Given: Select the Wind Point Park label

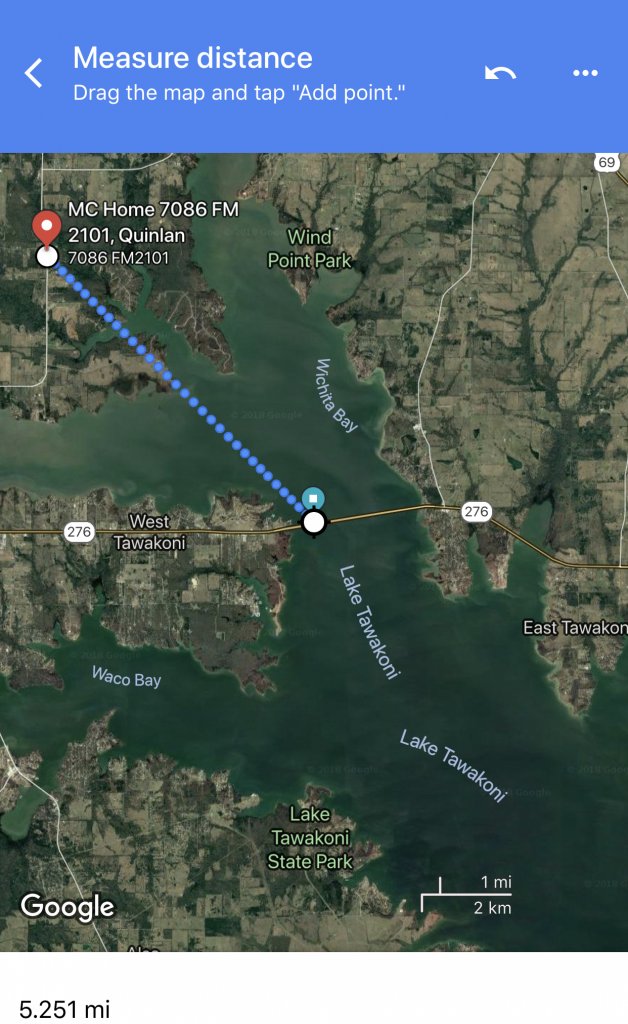Looking at the screenshot, I should [x=310, y=249].
